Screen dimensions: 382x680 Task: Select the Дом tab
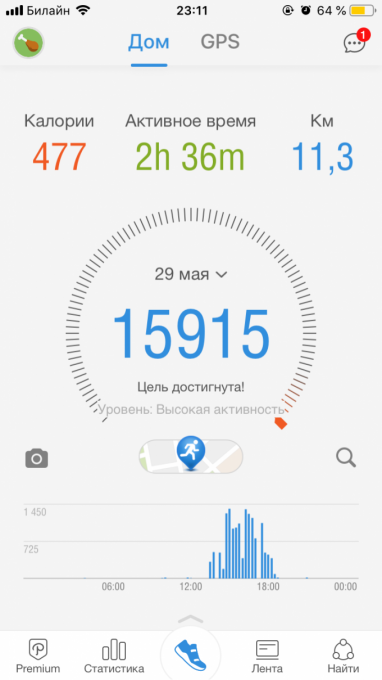tap(149, 42)
